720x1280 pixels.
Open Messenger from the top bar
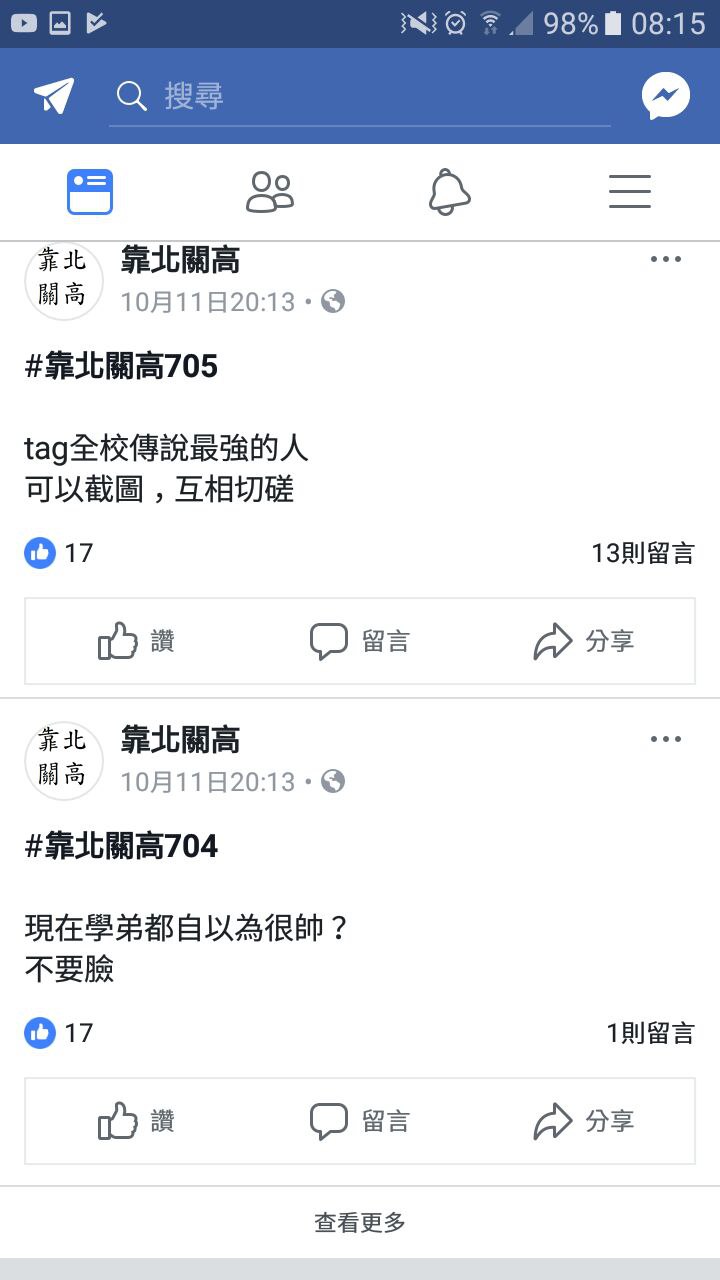click(x=666, y=96)
